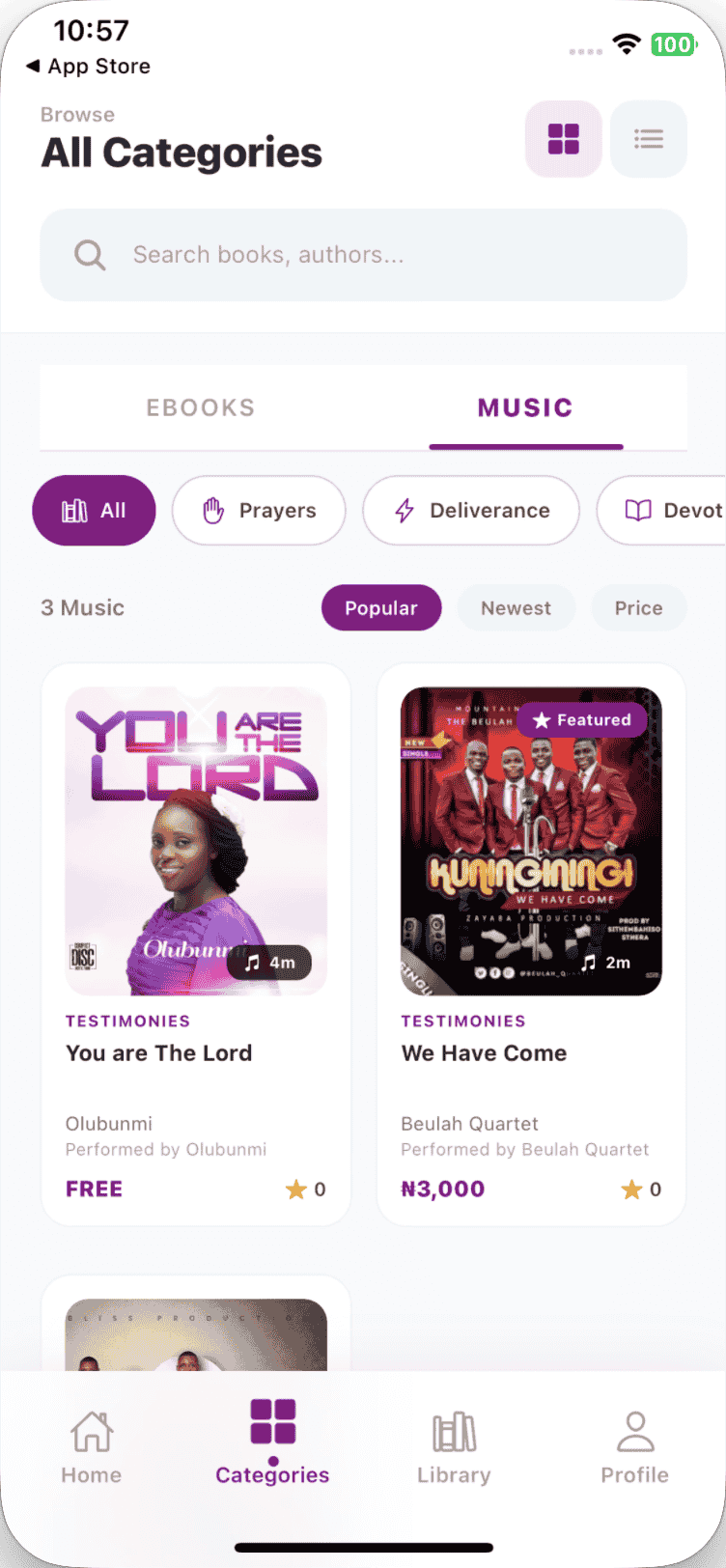
Task: Go to the Home tab
Action: coord(92,1447)
